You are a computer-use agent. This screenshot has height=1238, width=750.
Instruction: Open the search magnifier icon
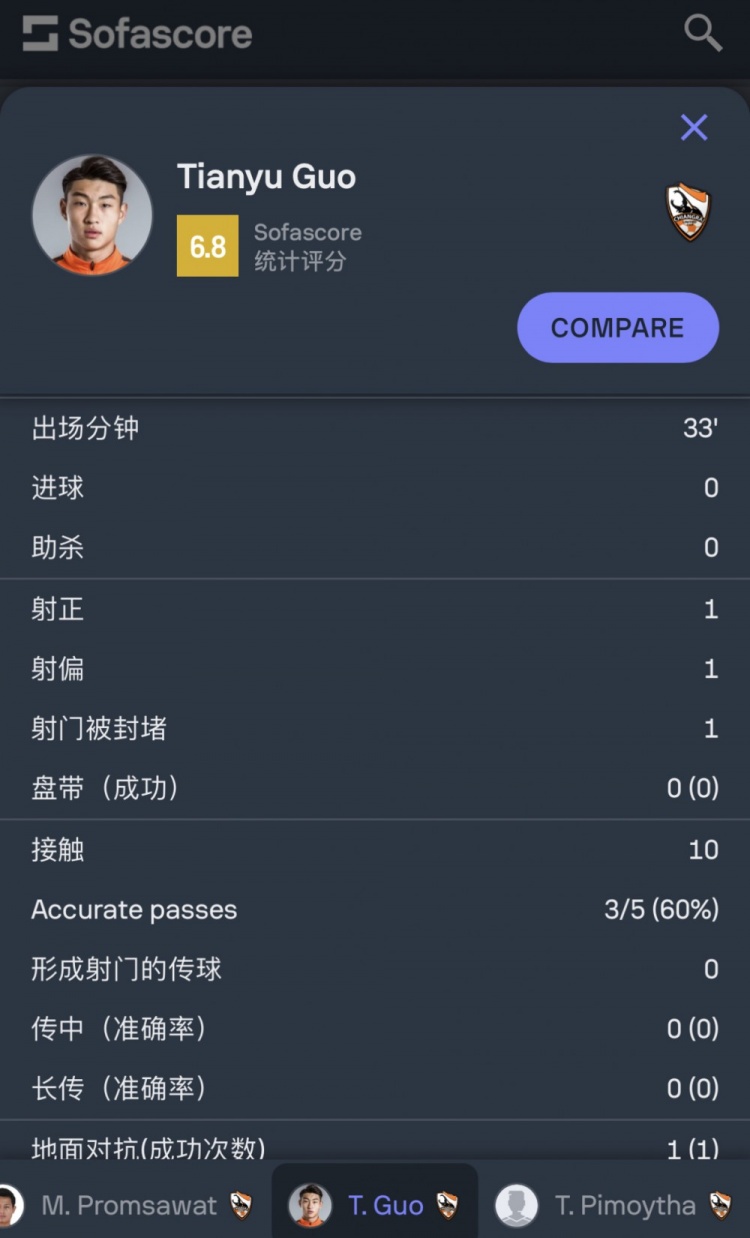tap(702, 33)
